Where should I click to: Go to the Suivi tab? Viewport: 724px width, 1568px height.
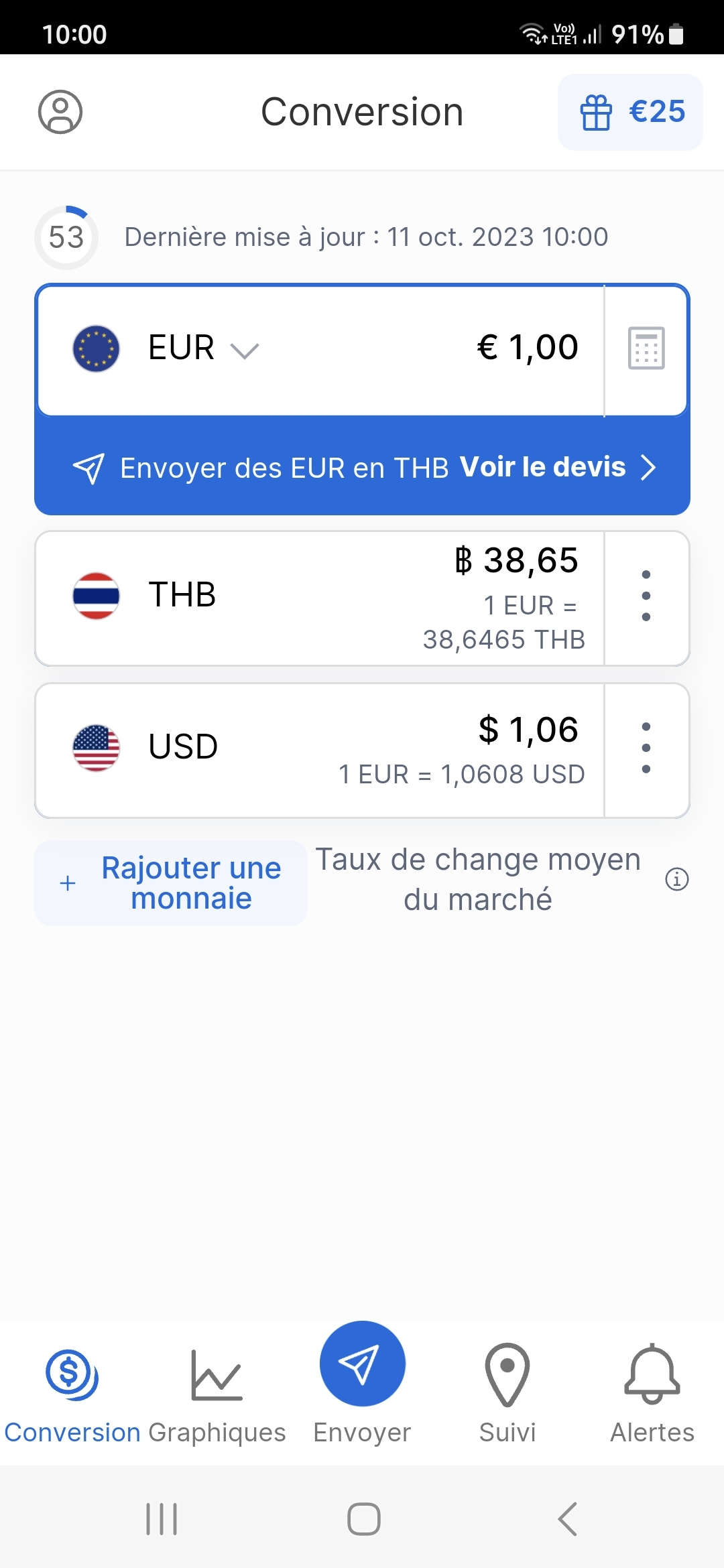pyautogui.click(x=507, y=1392)
